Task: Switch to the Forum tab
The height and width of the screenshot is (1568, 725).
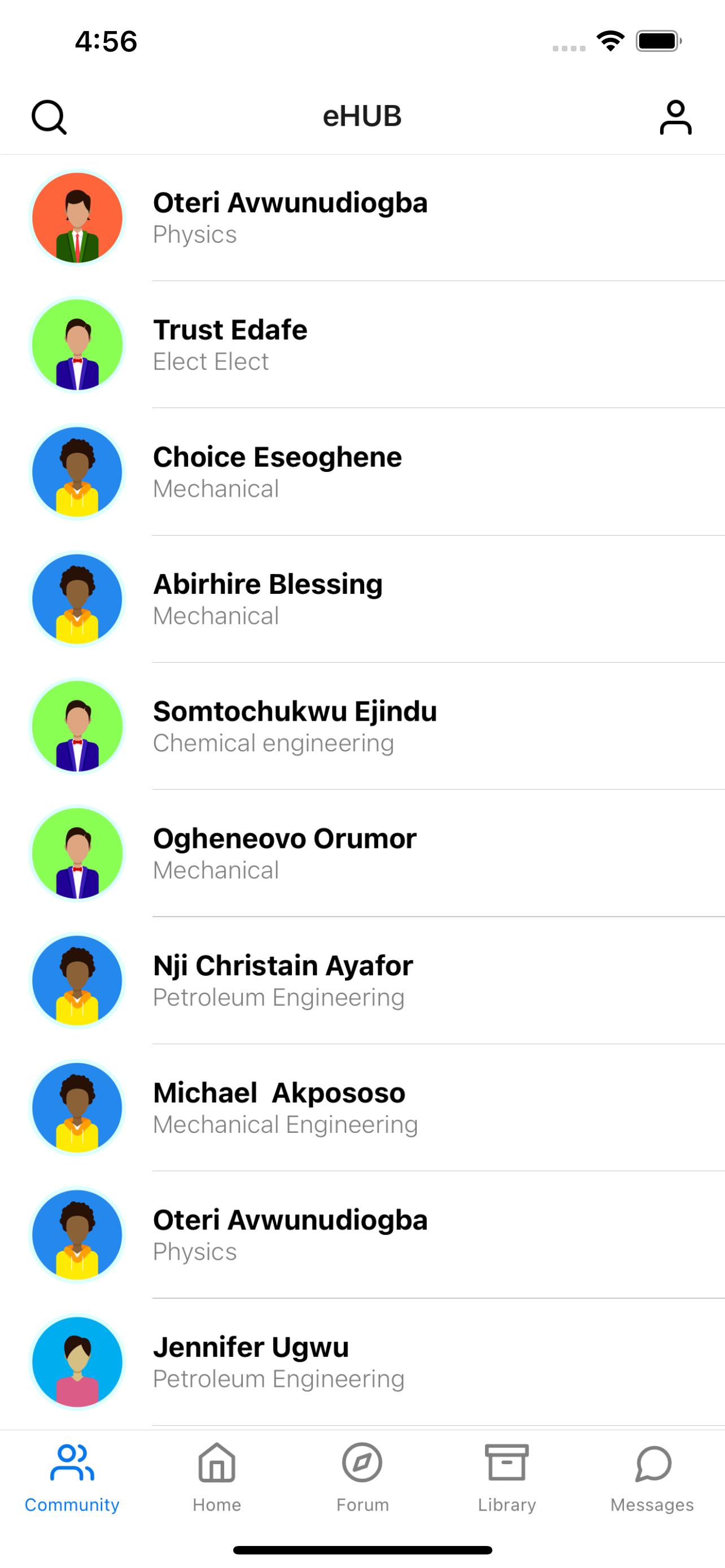Action: pyautogui.click(x=362, y=1477)
